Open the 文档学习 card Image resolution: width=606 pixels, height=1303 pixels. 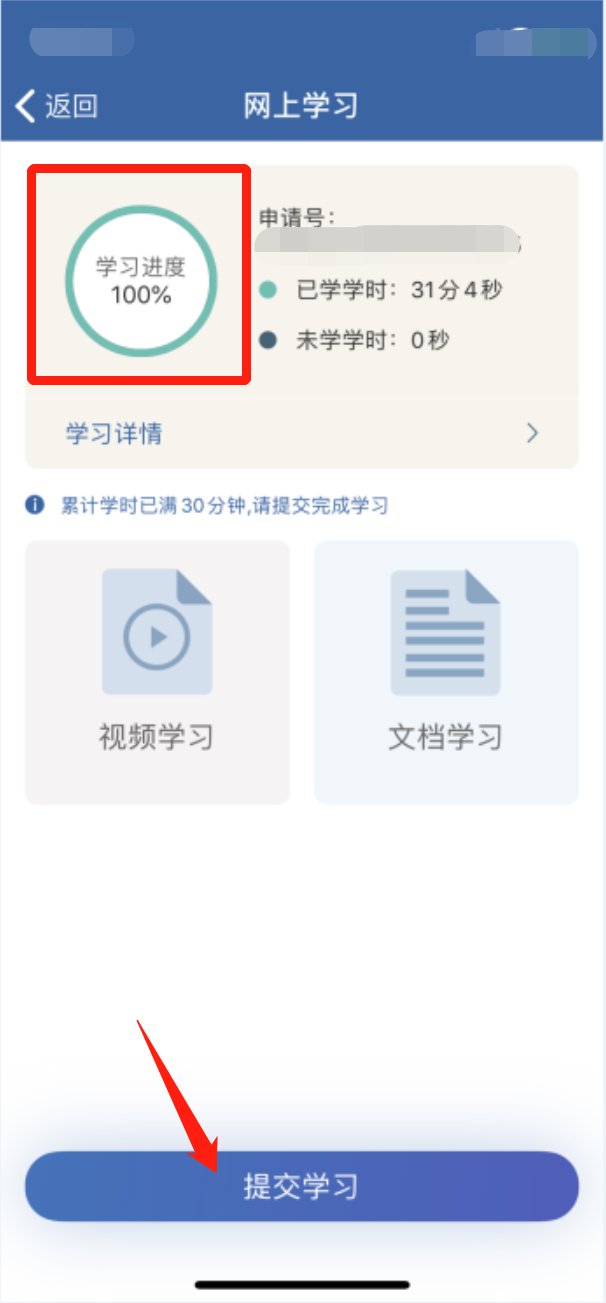(446, 672)
